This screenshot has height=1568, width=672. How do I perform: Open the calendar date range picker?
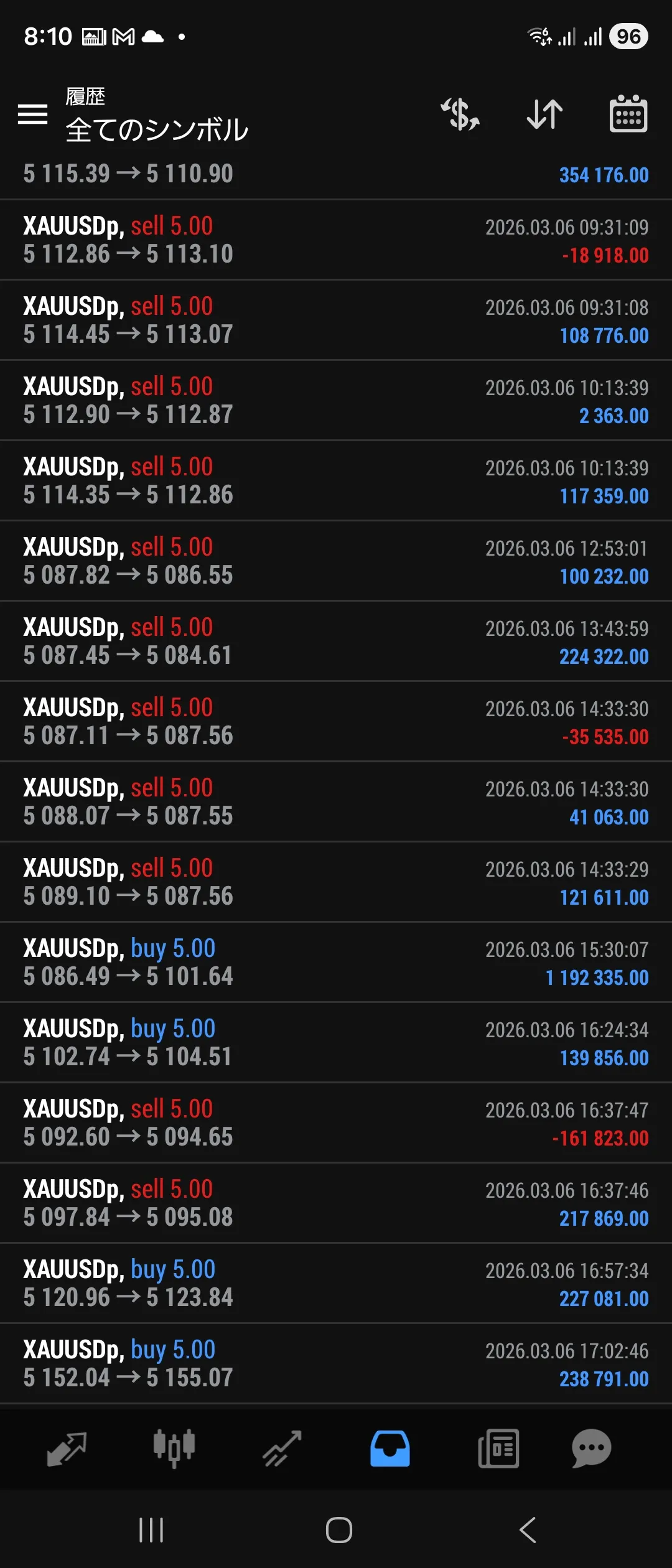(x=628, y=114)
